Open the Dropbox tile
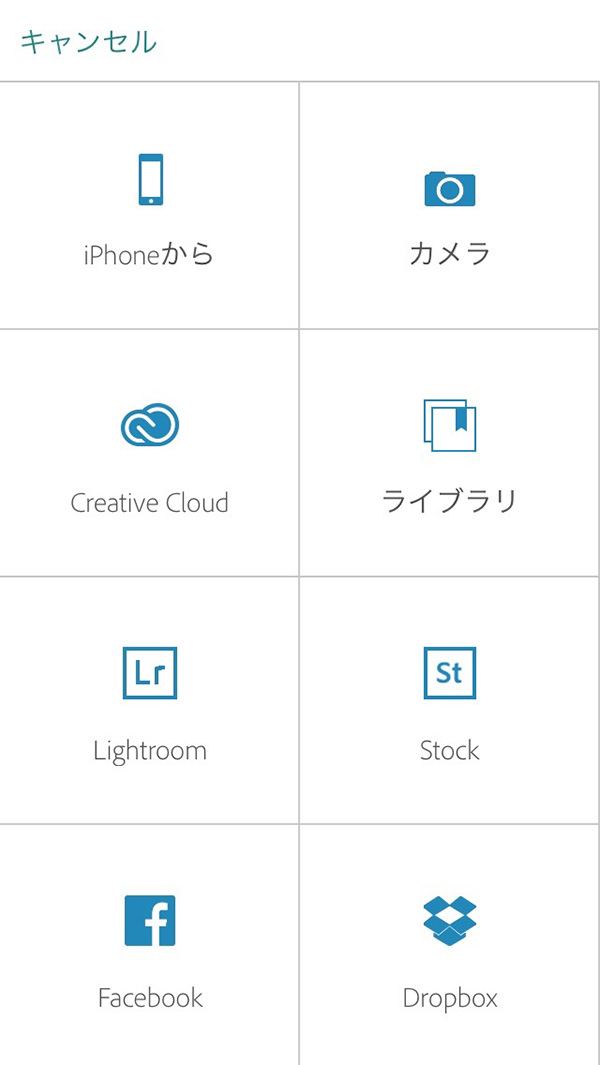 coord(449,946)
